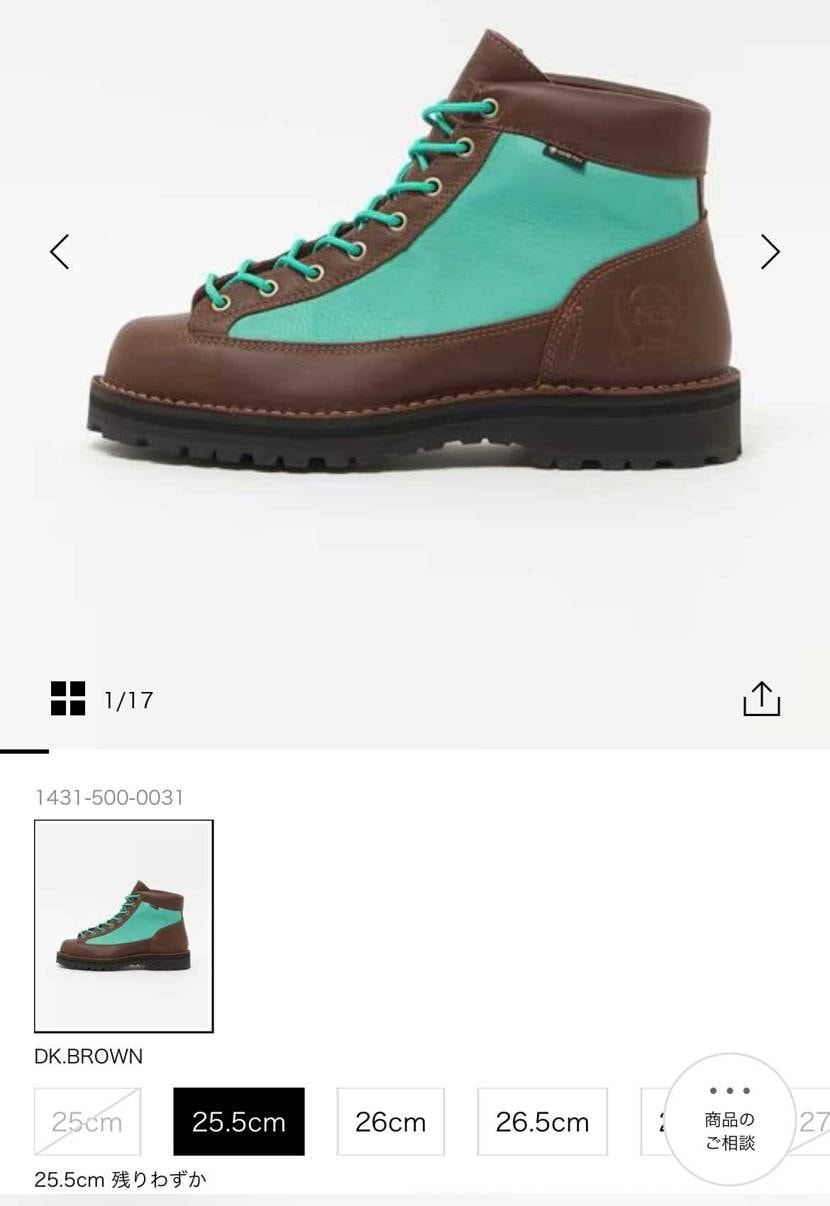Choose size 26cm
This screenshot has height=1206, width=830.
pyautogui.click(x=390, y=1122)
